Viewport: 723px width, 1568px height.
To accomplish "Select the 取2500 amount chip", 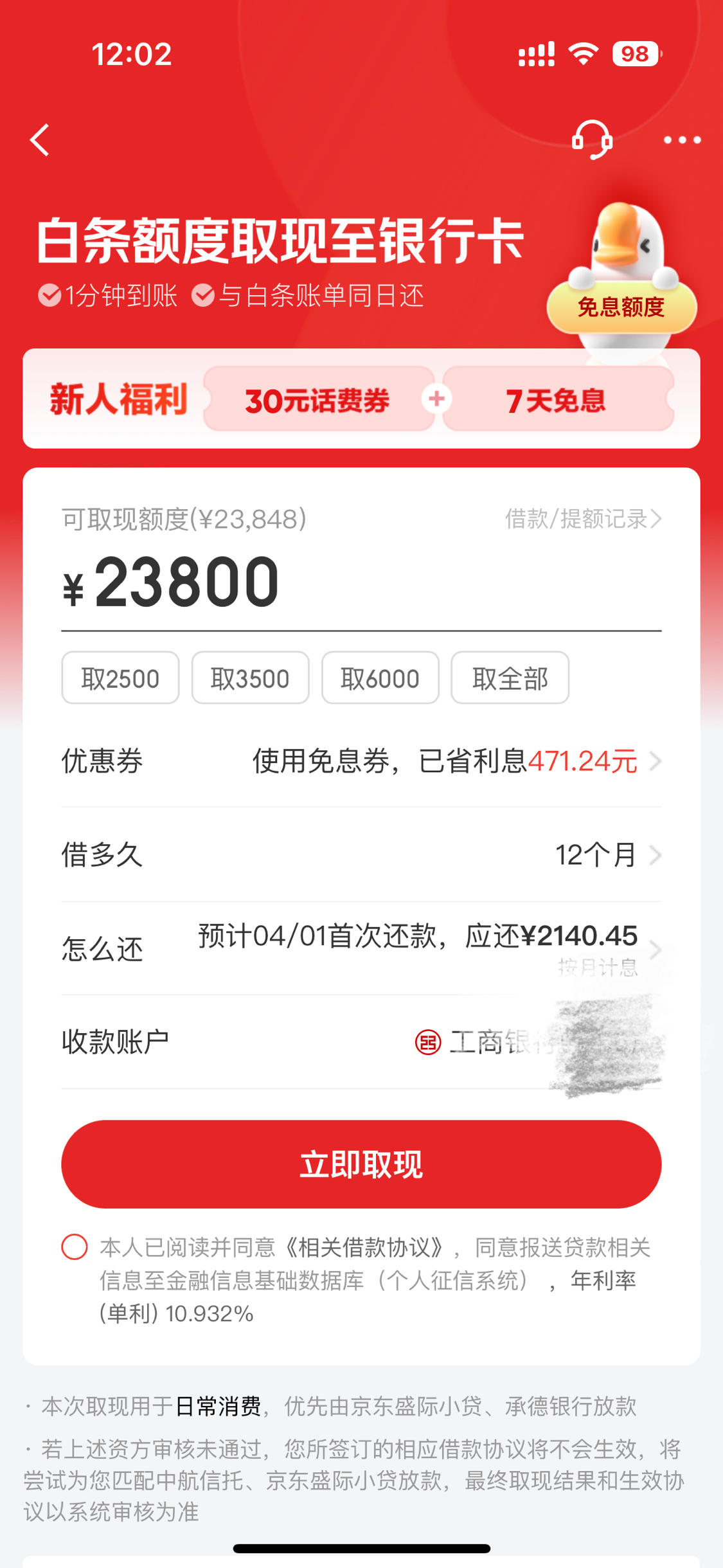I will 120,678.
